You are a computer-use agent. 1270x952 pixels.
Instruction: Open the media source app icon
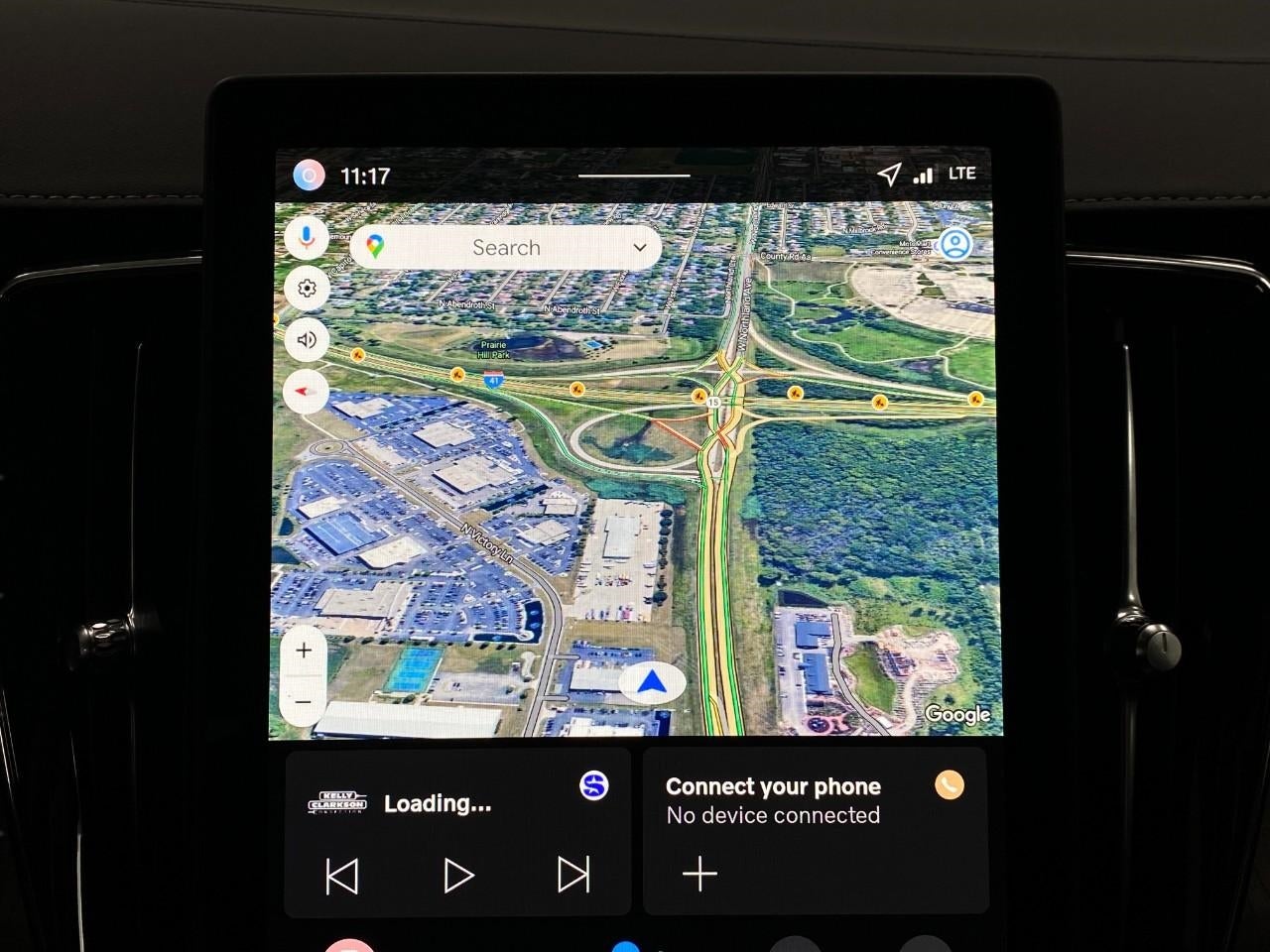pos(593,785)
